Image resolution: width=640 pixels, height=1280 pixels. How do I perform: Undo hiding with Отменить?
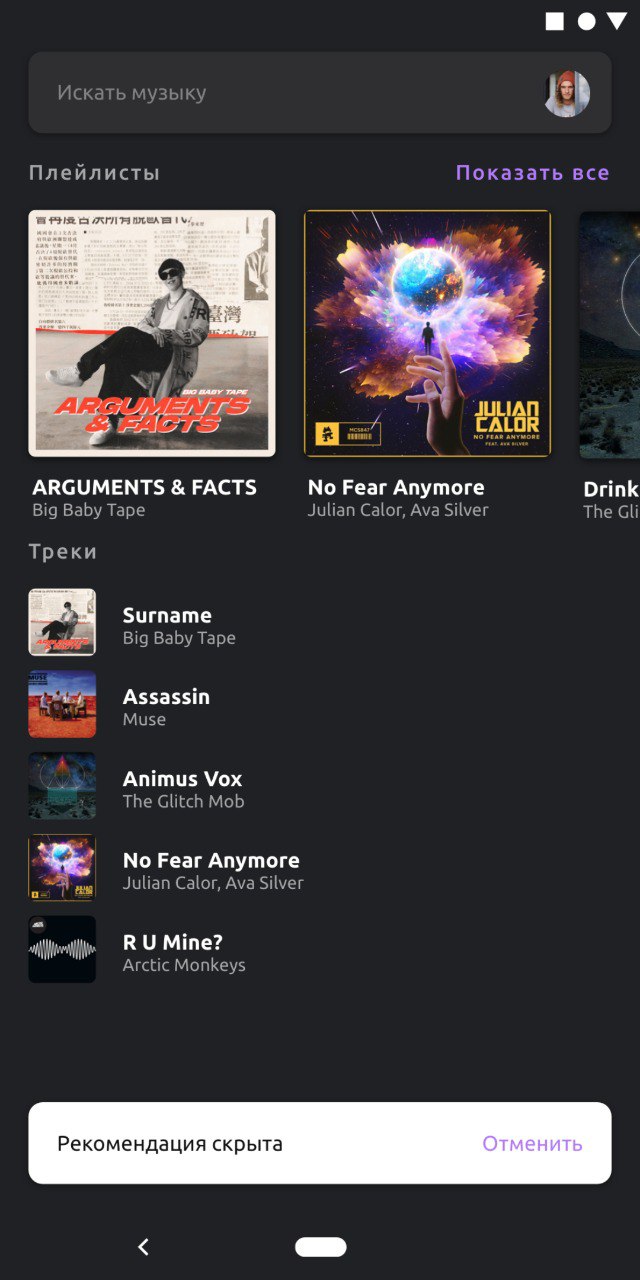pyautogui.click(x=532, y=1144)
